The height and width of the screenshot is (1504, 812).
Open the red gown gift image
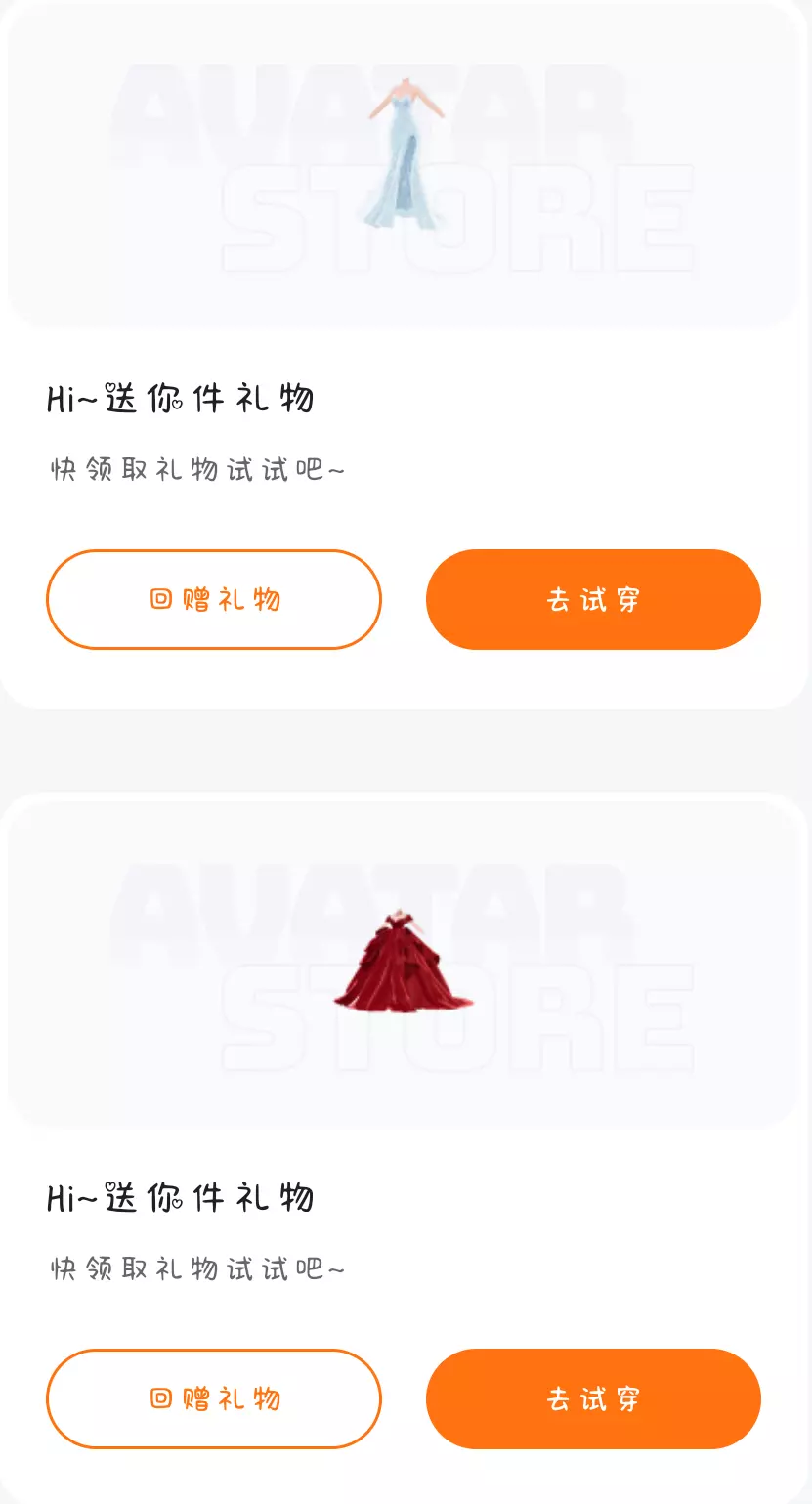[x=404, y=965]
